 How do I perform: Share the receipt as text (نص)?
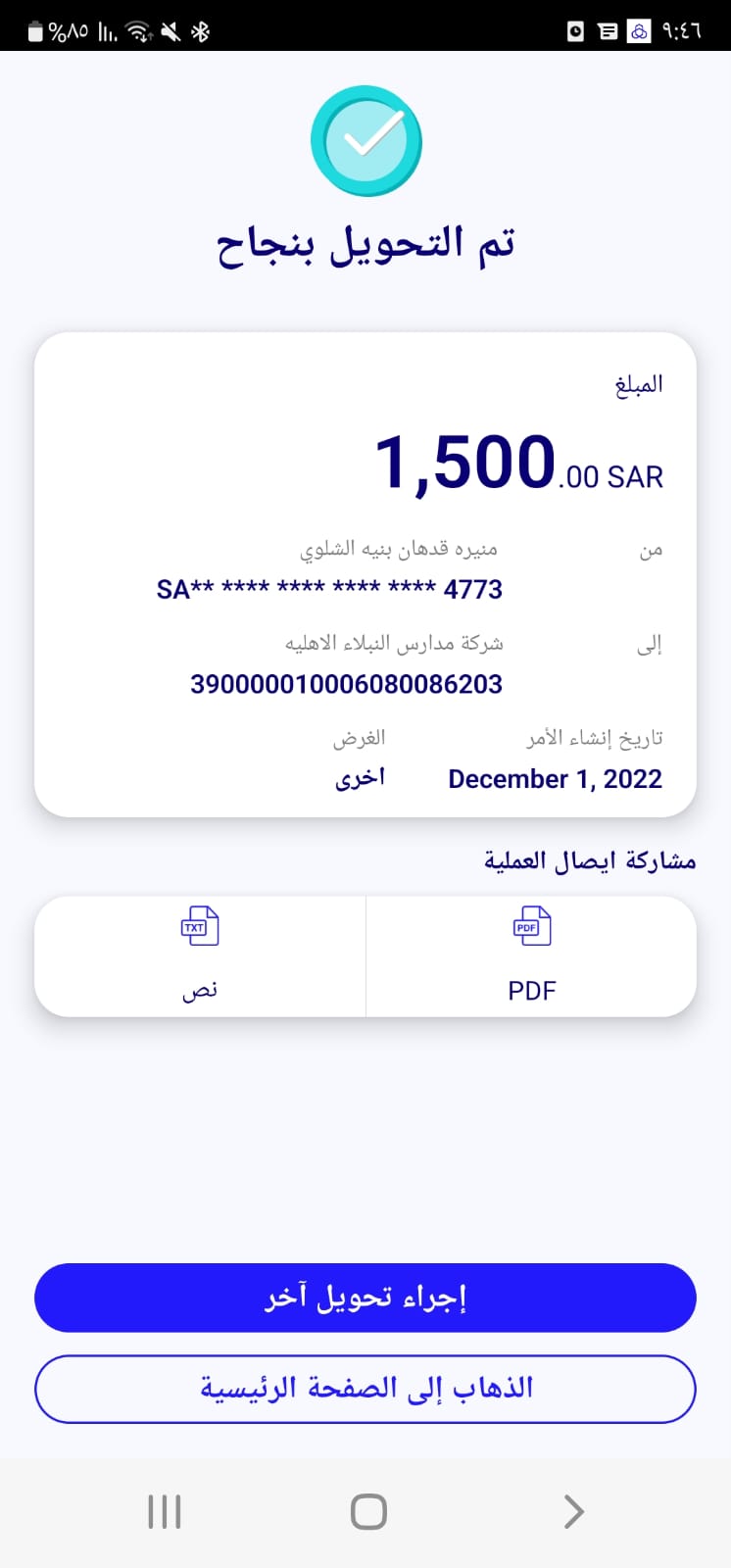[200, 955]
